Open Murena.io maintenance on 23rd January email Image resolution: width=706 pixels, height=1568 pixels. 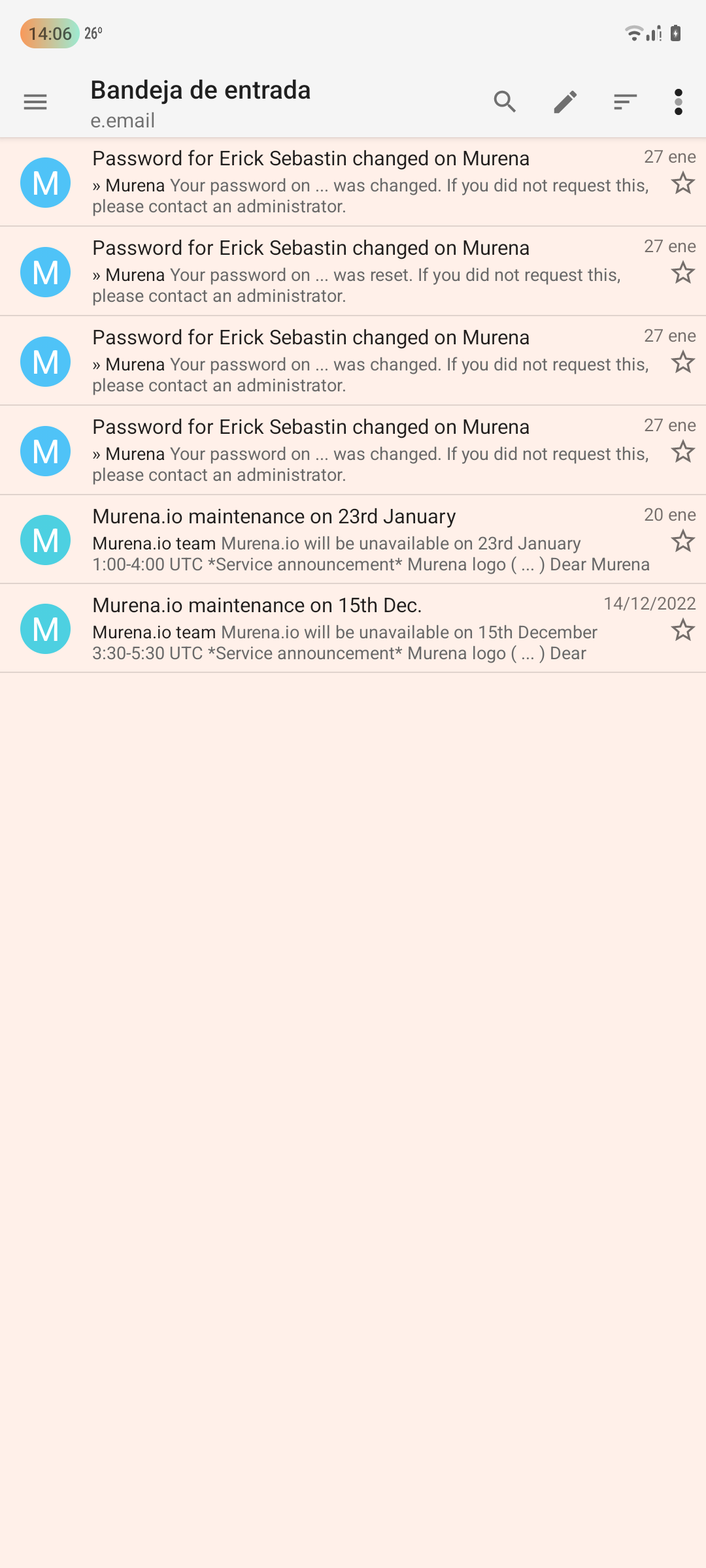[x=366, y=540]
